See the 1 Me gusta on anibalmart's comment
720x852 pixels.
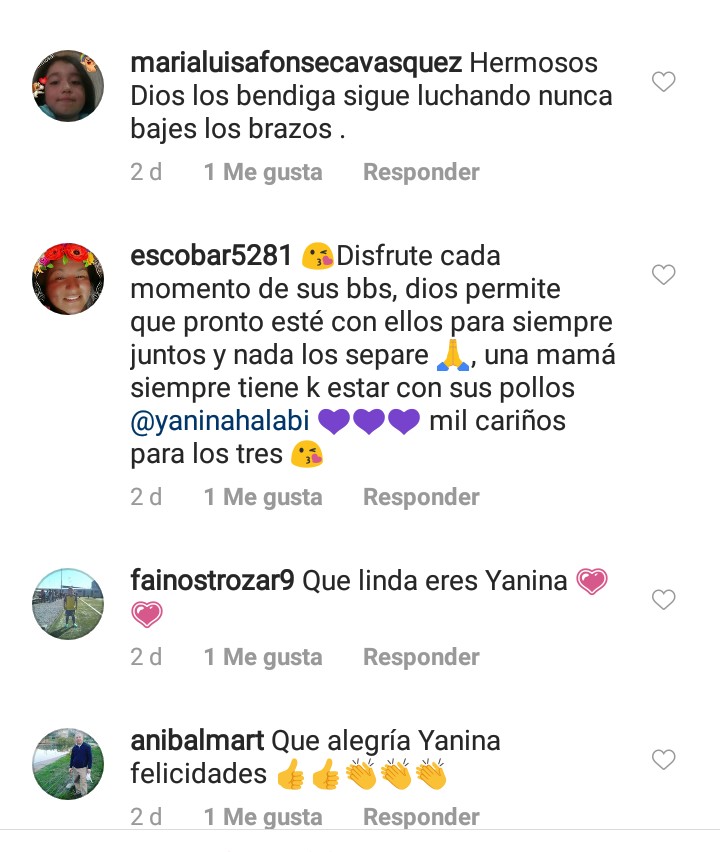263,817
